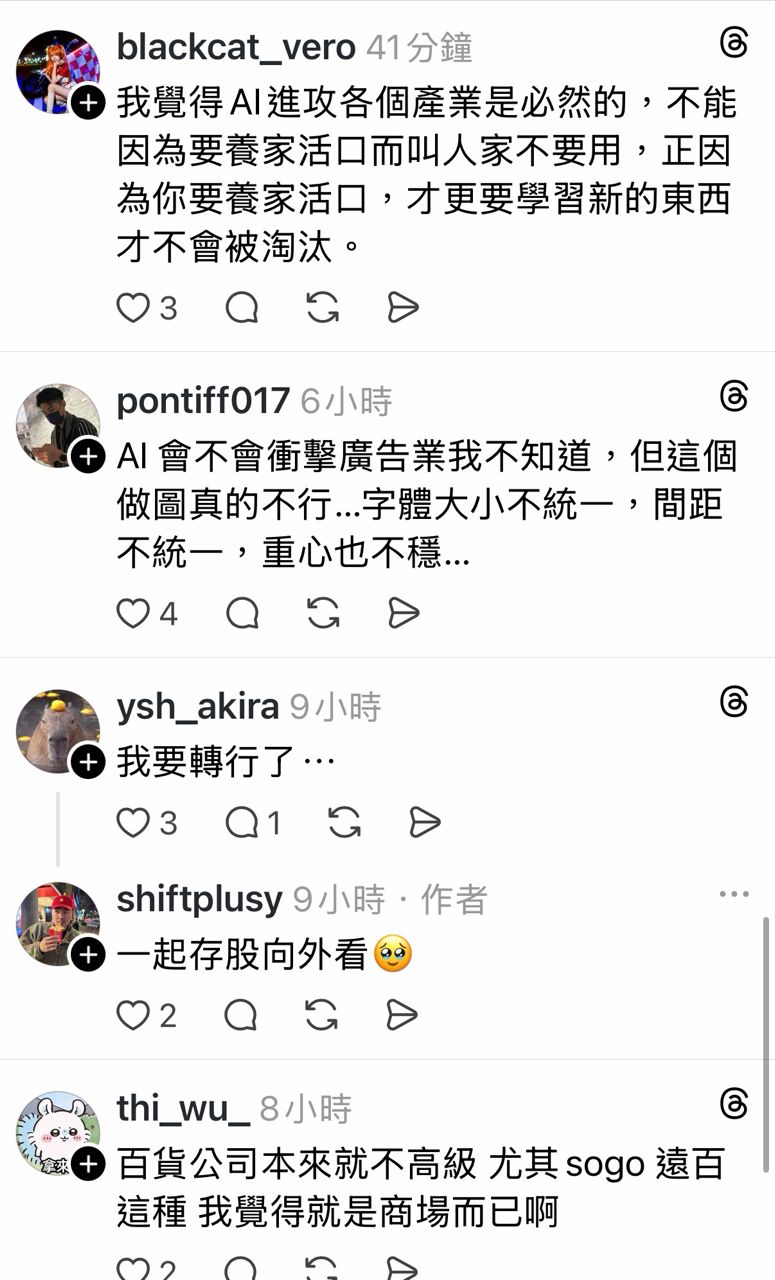Viewport: 775px width, 1280px height.
Task: Tap Threads icon beside thi_wu_'s comment
Action: 734,1104
